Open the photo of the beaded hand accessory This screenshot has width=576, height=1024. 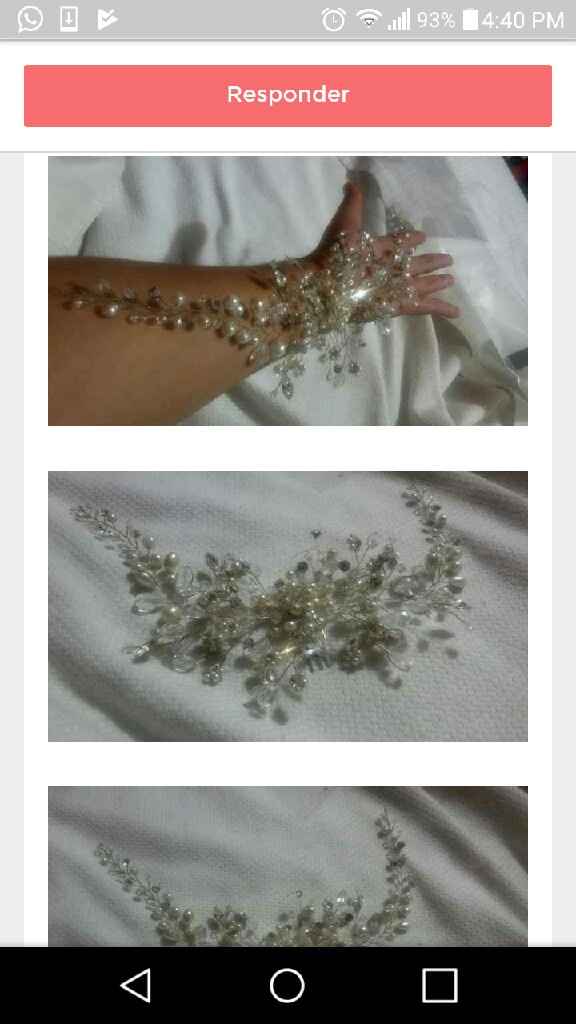[x=288, y=291]
